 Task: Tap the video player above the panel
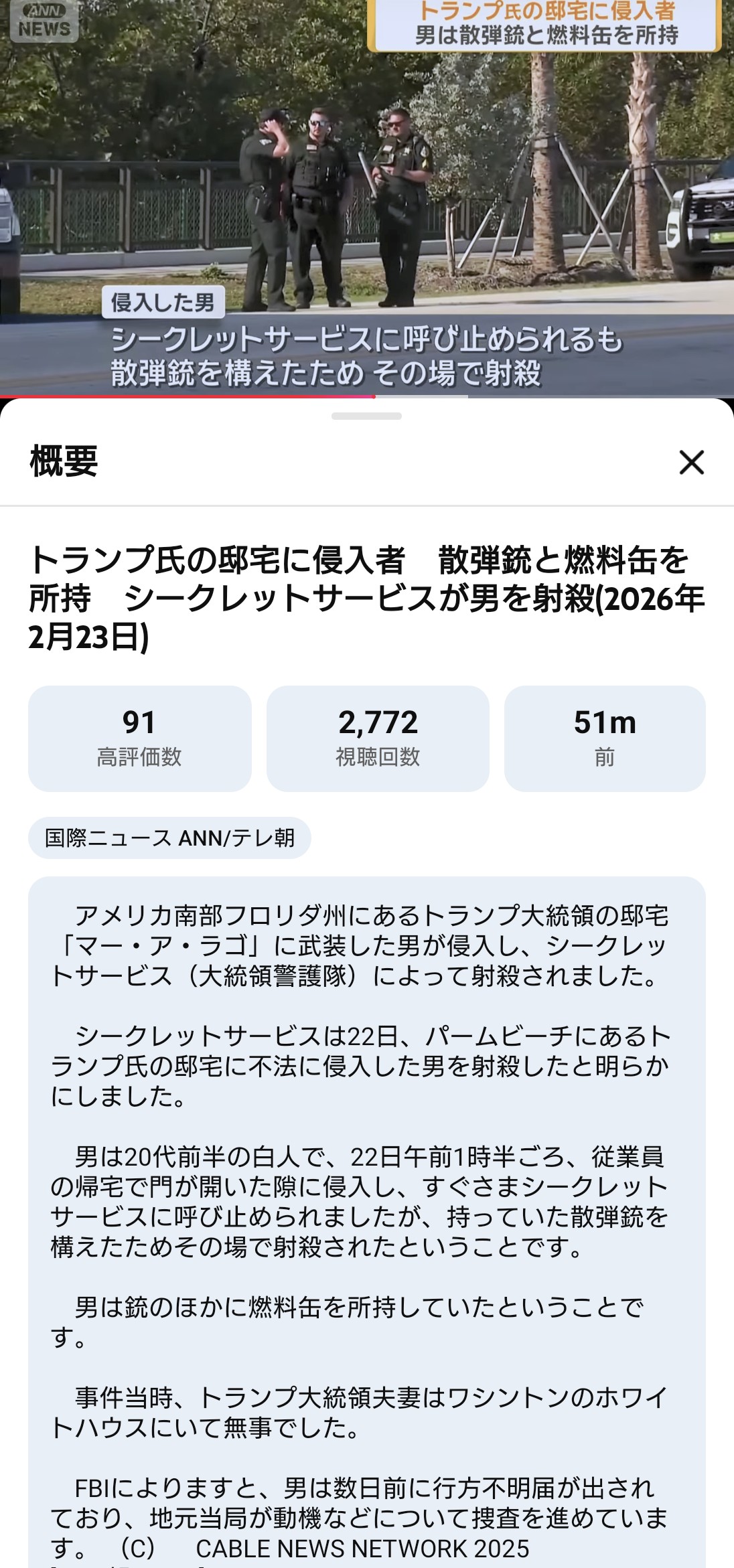[367, 194]
